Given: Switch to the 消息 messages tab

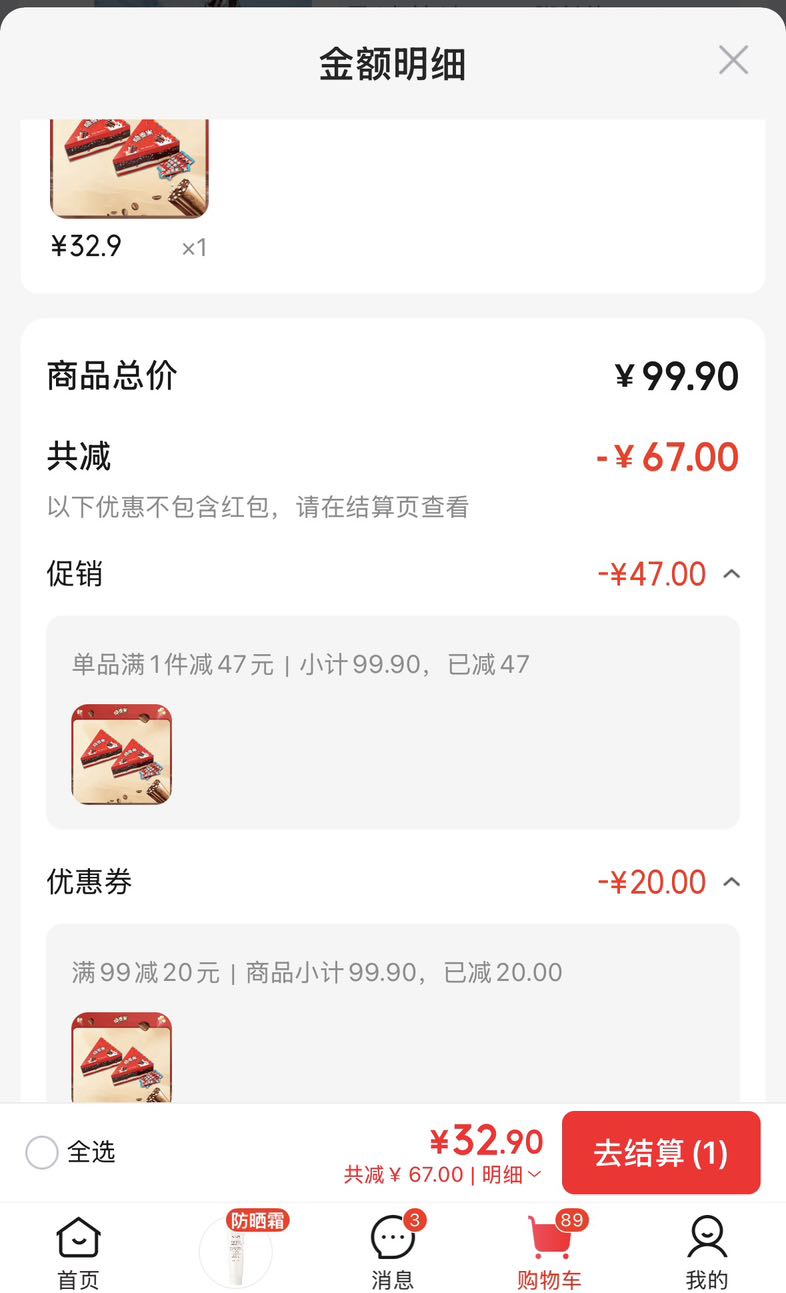Looking at the screenshot, I should click(x=393, y=1252).
